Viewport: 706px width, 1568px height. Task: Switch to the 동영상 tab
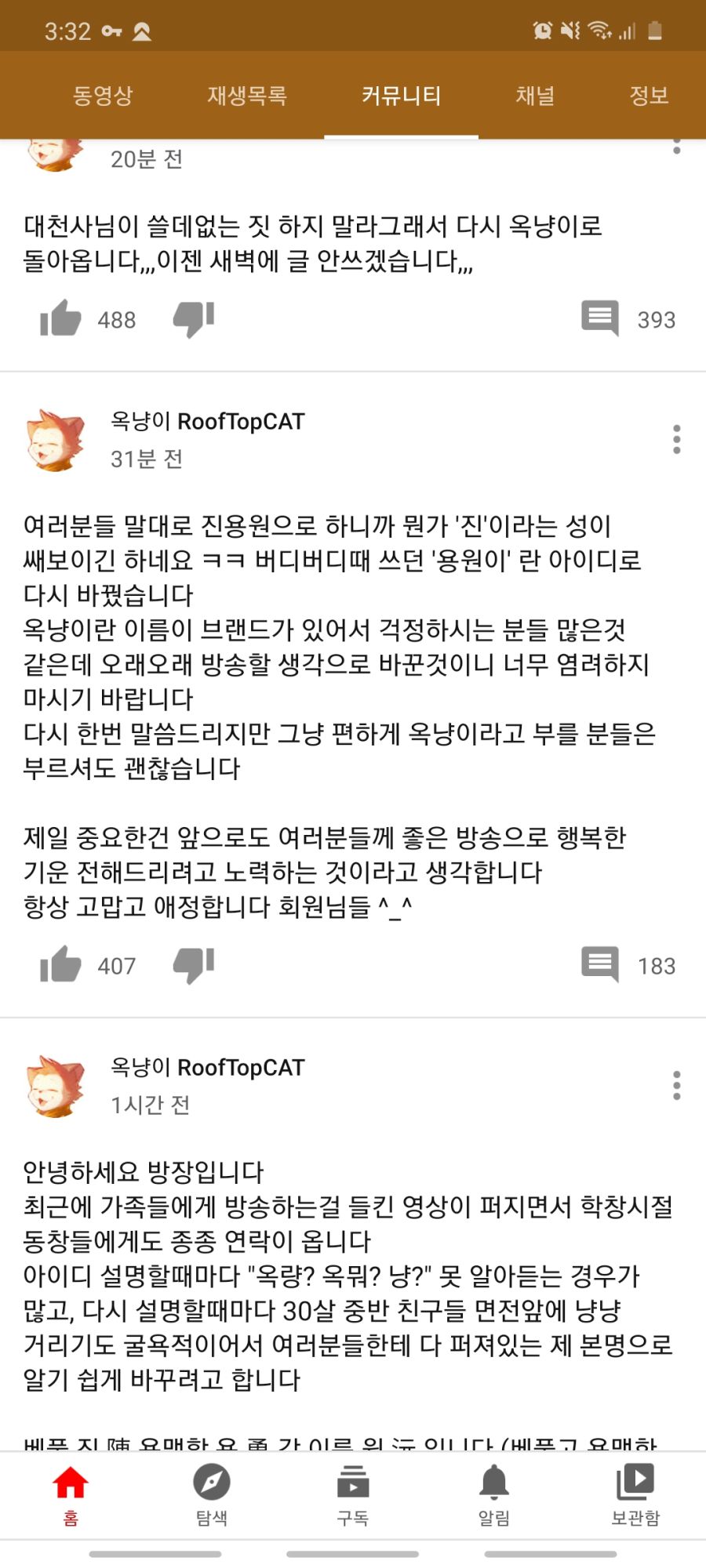pyautogui.click(x=103, y=96)
